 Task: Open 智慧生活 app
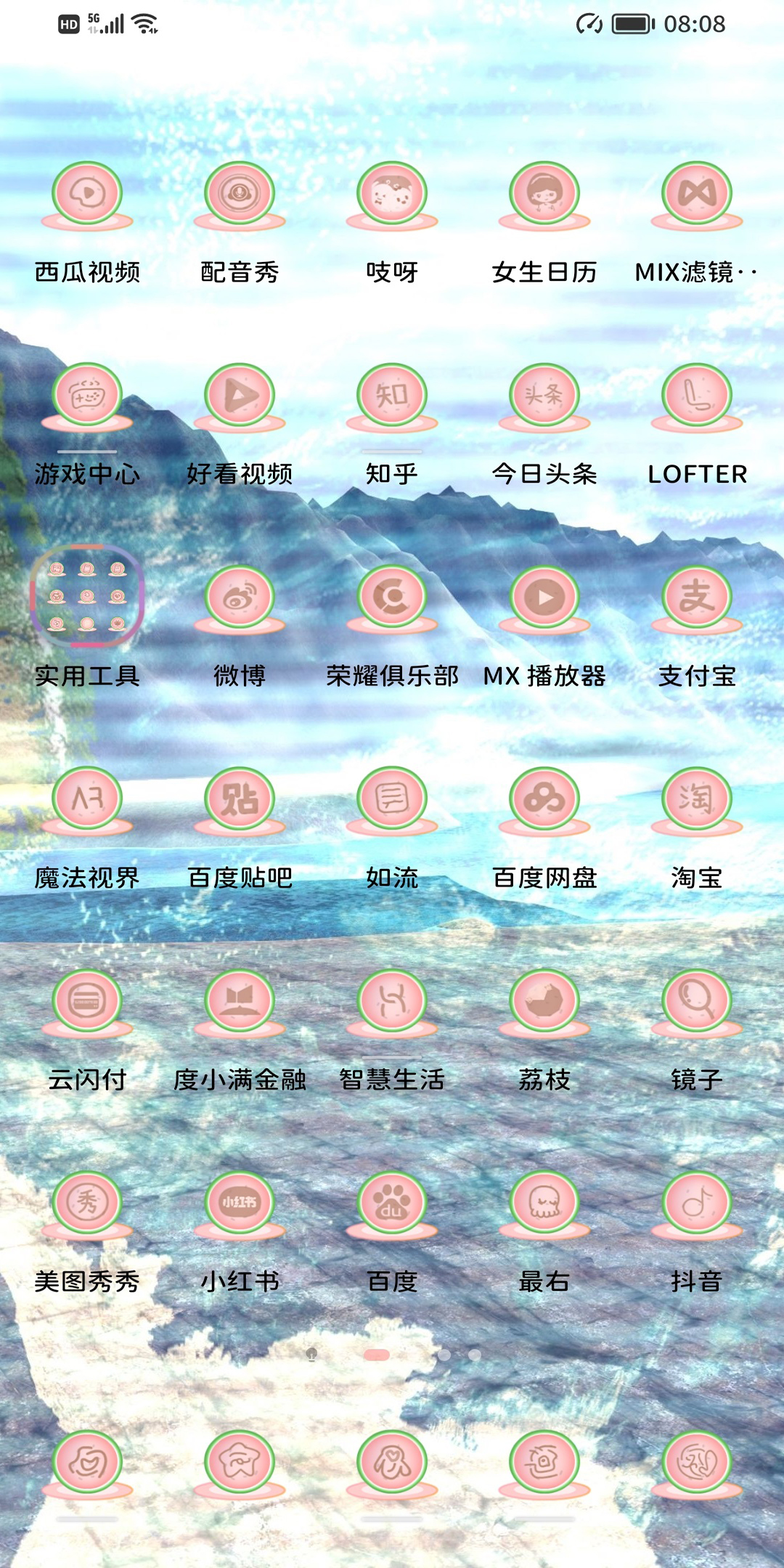tap(392, 1002)
